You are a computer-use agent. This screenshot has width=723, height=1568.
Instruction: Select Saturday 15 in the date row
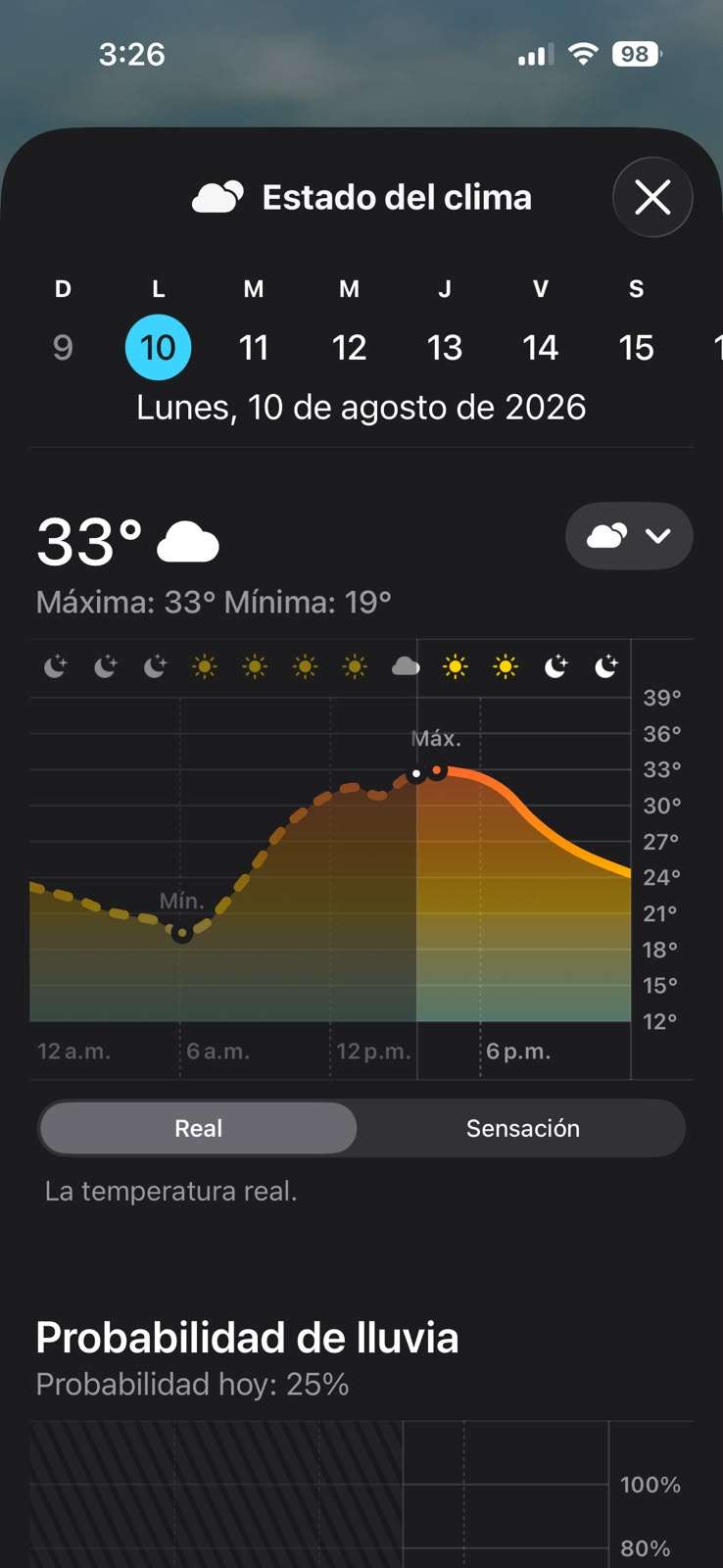click(x=636, y=347)
